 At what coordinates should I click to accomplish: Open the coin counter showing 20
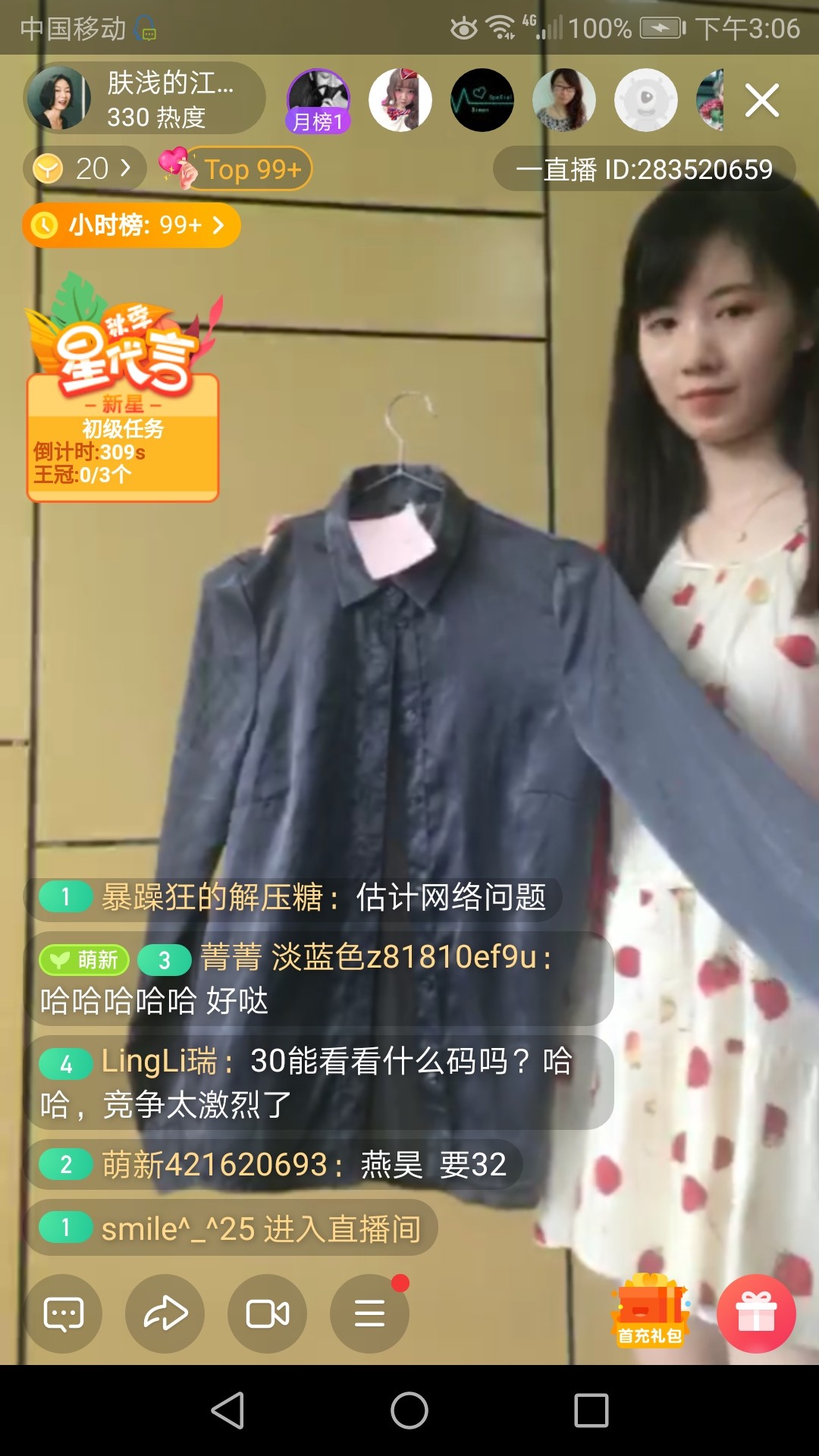click(84, 168)
